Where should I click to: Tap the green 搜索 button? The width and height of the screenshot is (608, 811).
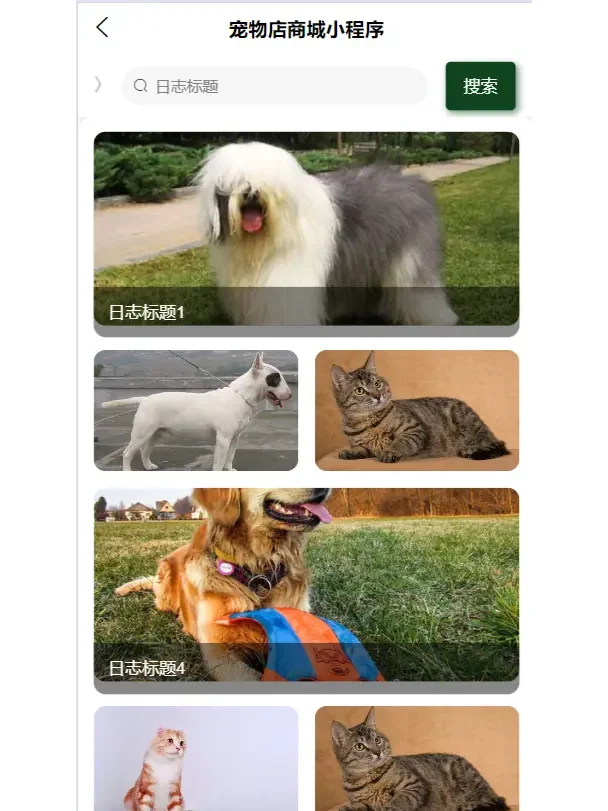[x=480, y=86]
